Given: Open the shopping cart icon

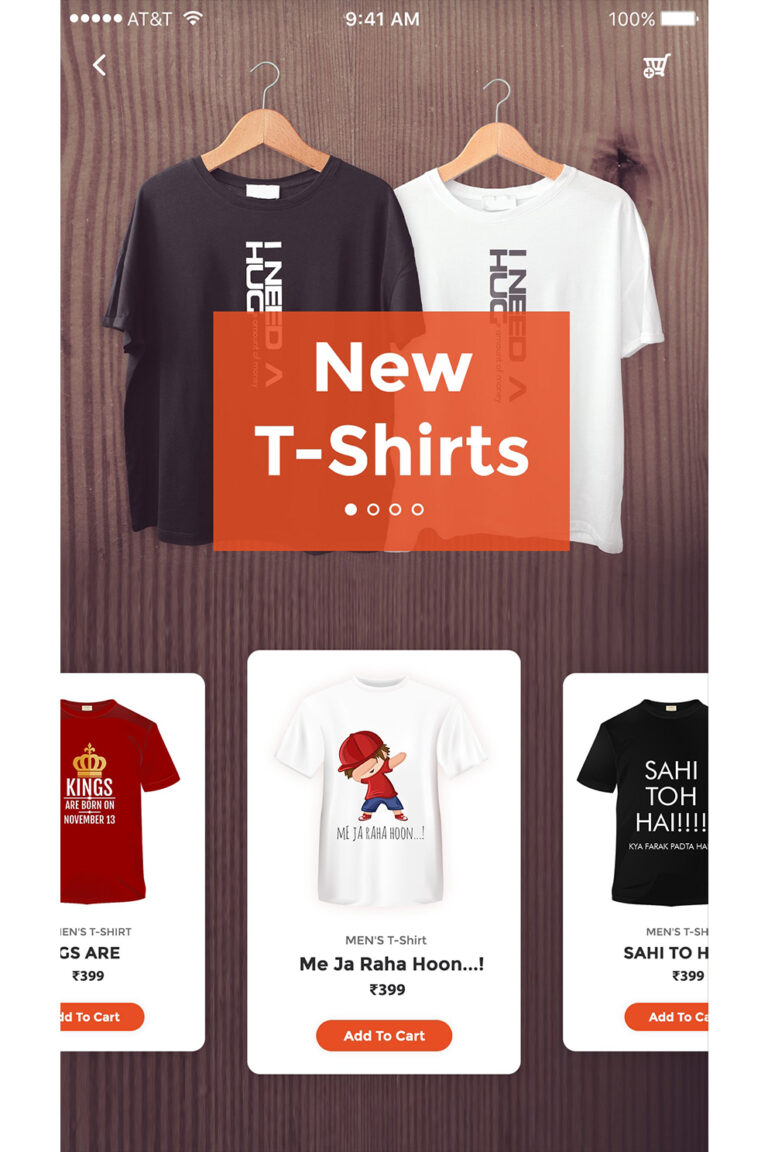Looking at the screenshot, I should pos(656,66).
